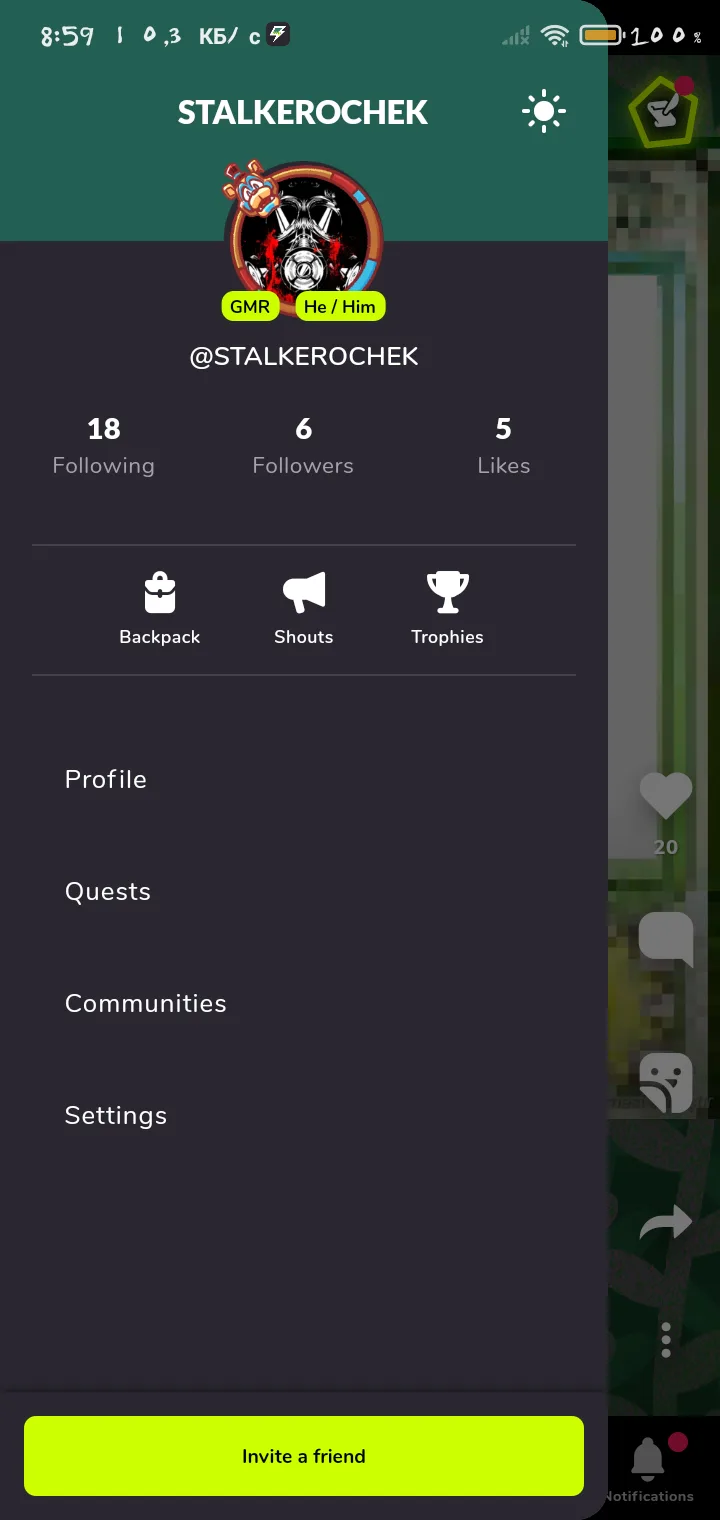
Task: Tap the Invite a friend button
Action: coord(303,1456)
